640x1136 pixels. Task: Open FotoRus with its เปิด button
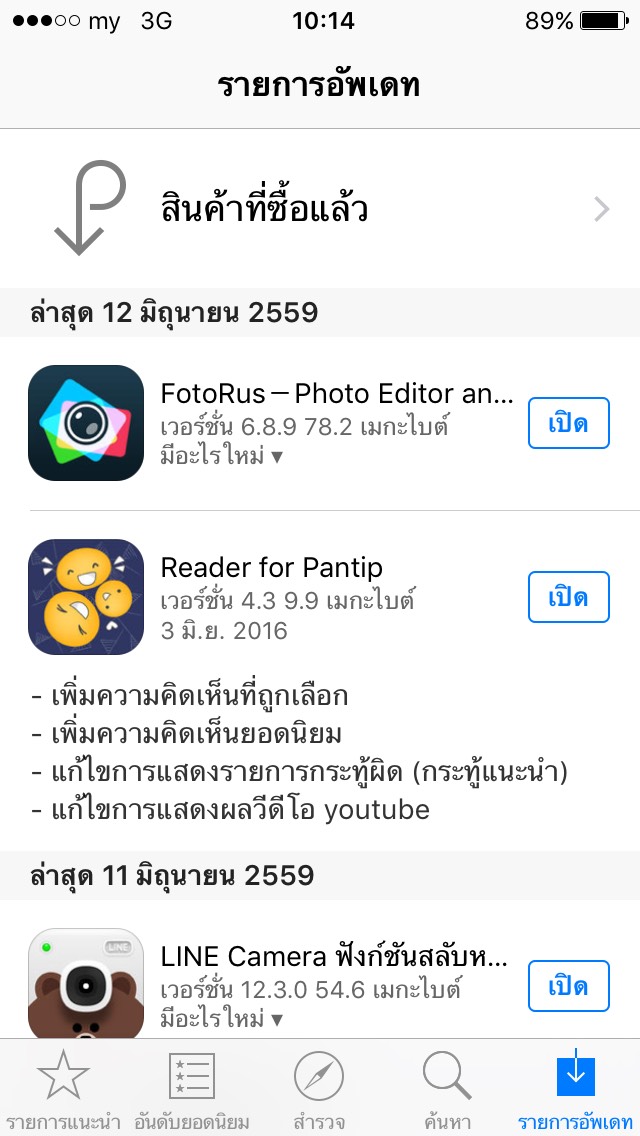tap(568, 423)
